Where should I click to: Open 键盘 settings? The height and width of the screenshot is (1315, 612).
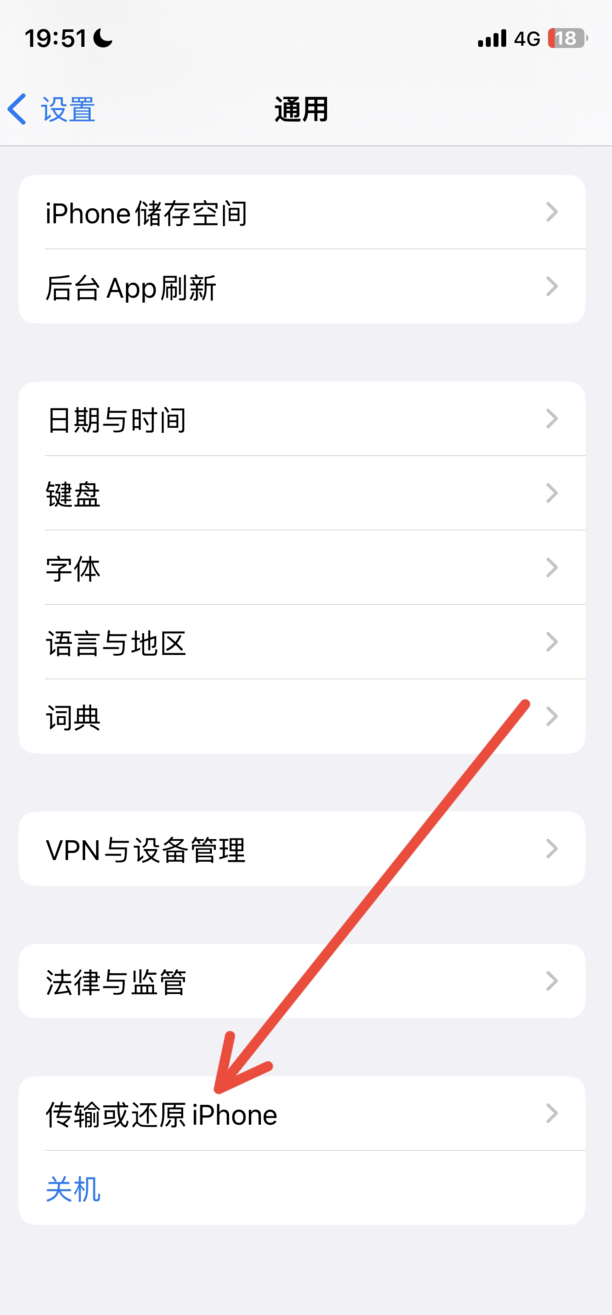click(x=300, y=494)
